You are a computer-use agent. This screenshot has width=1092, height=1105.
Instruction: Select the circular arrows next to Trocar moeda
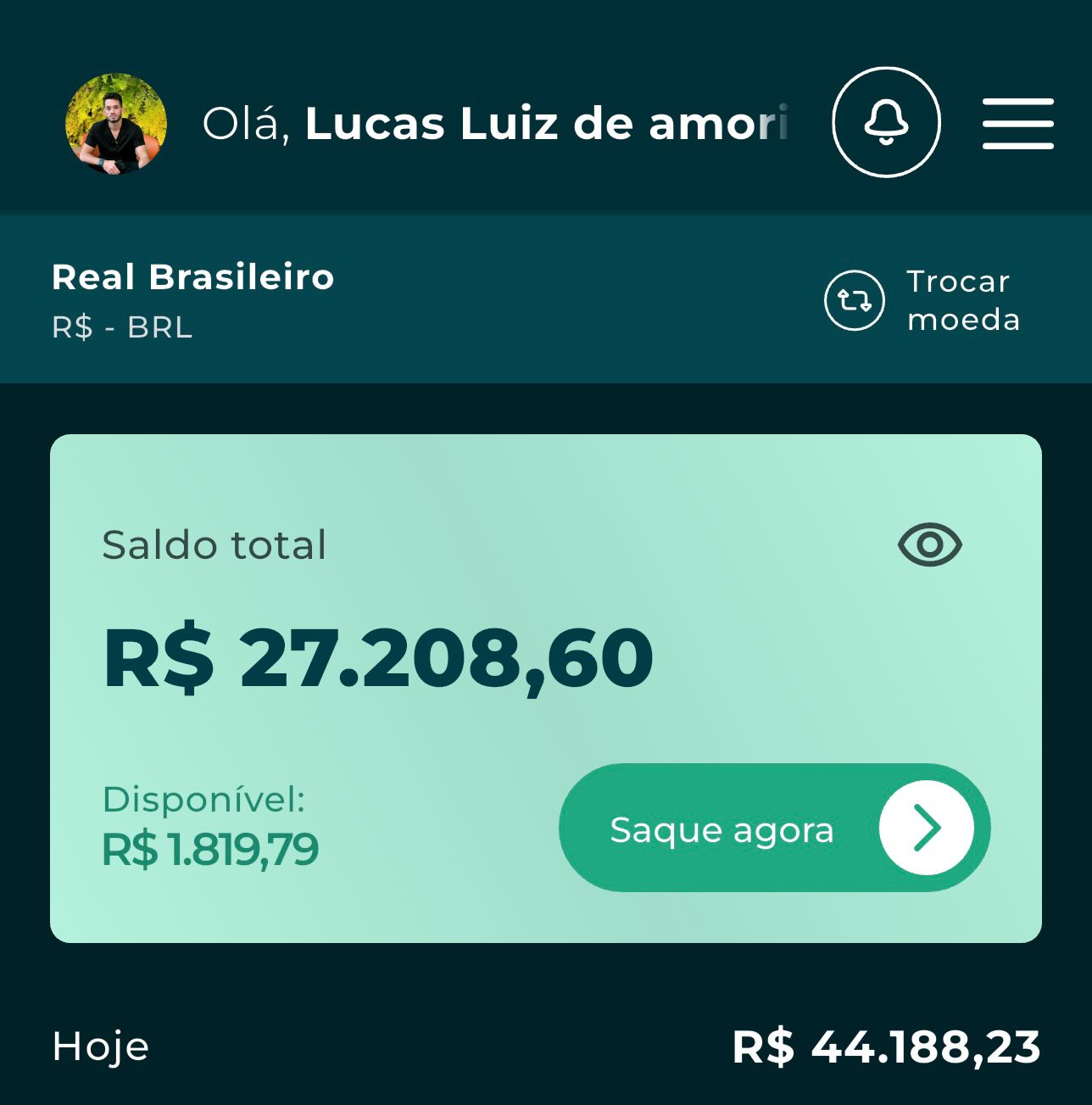click(x=855, y=301)
